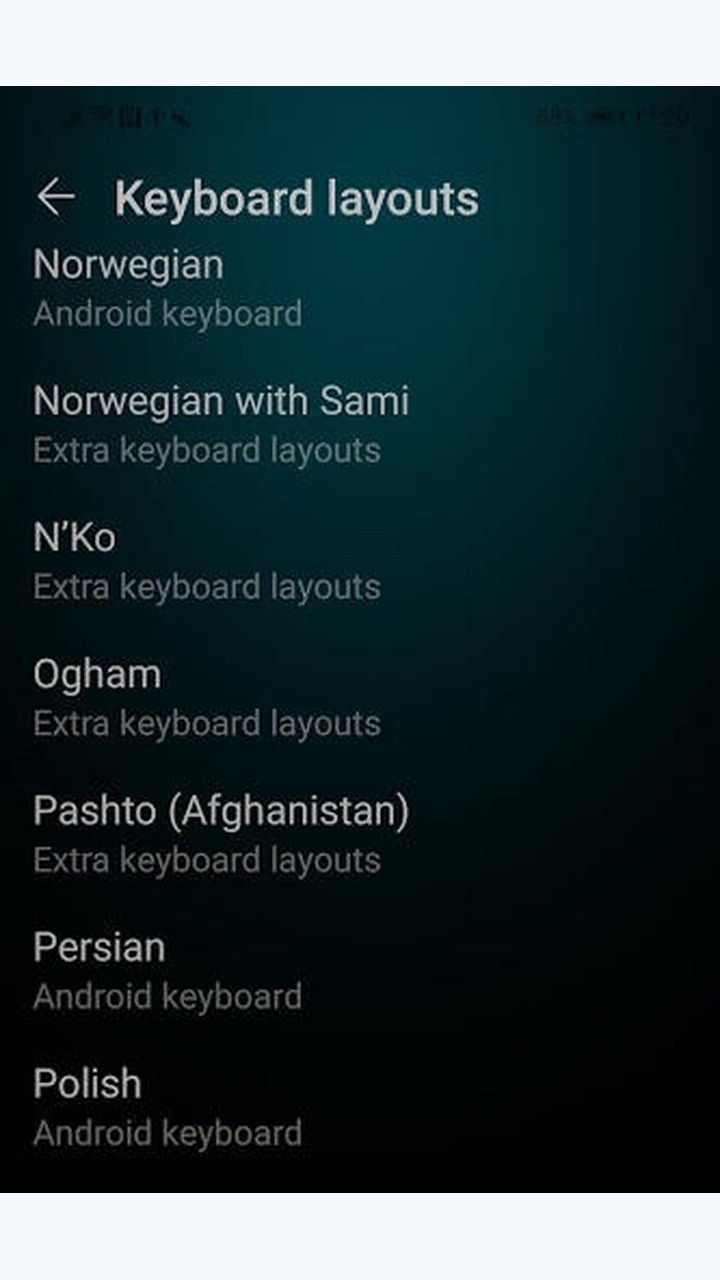Select the N'Ko keyboard layout
This screenshot has width=720, height=1280.
point(360,561)
